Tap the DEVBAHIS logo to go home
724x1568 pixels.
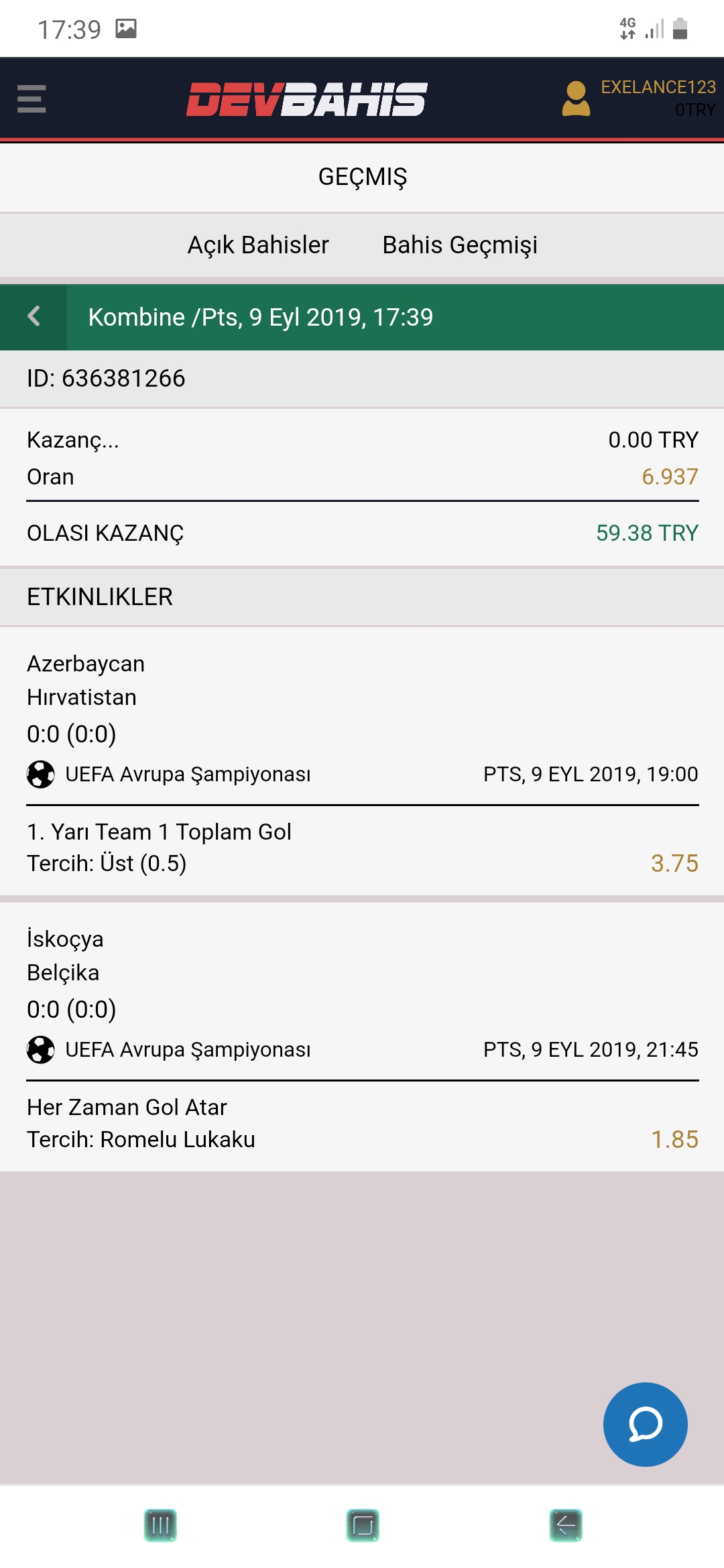coord(306,99)
